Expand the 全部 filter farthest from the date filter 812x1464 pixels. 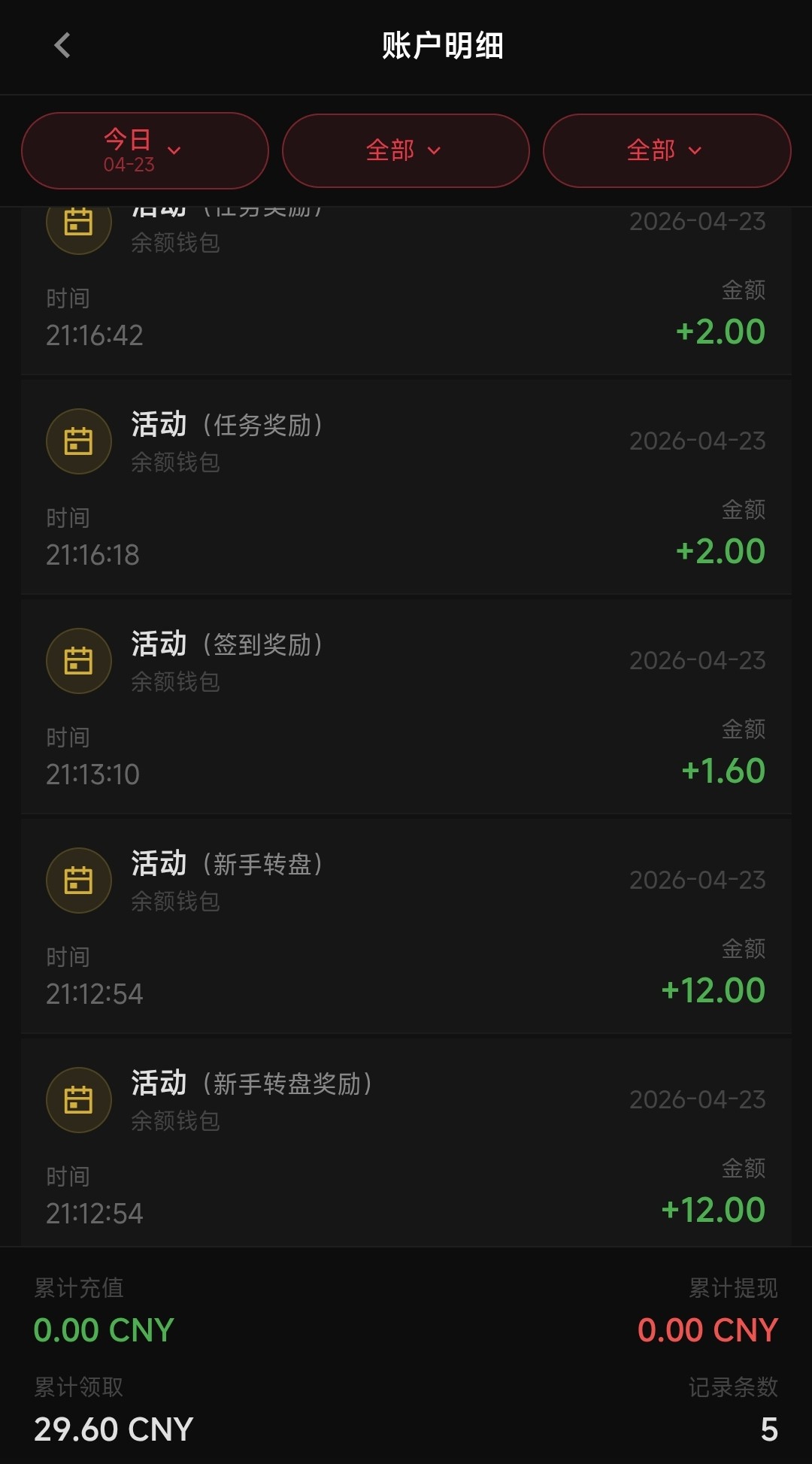pos(666,150)
